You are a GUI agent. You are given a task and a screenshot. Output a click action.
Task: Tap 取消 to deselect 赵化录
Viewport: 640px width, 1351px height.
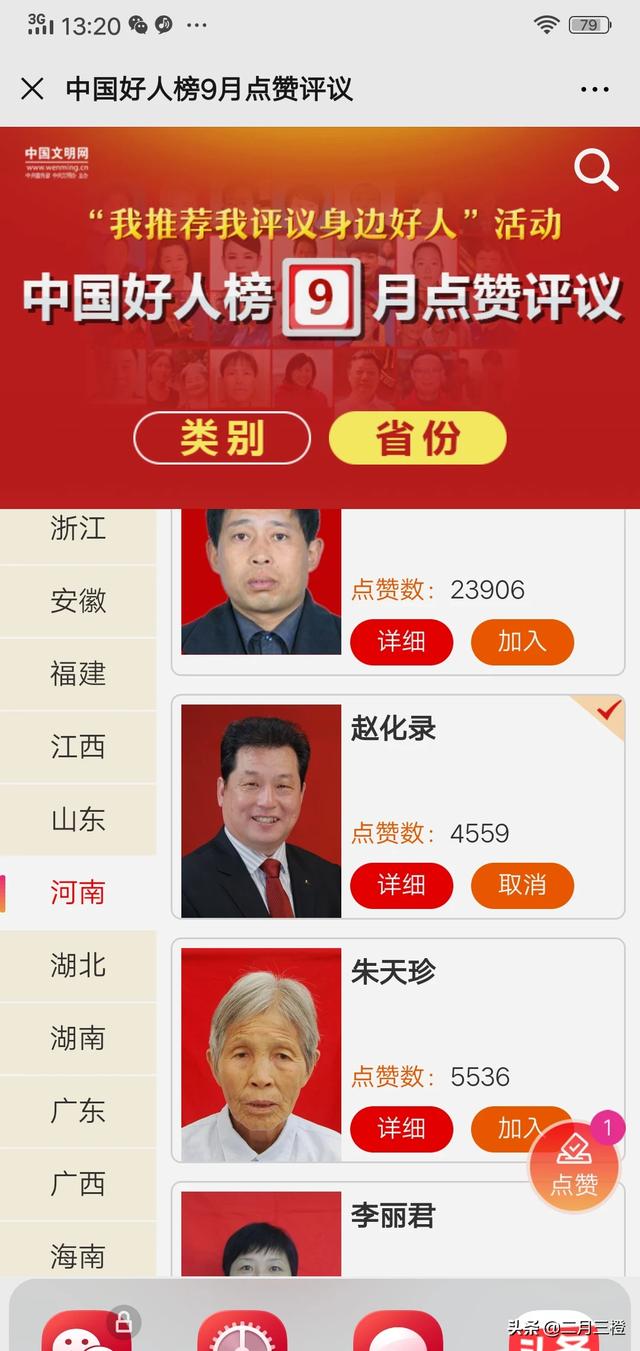click(522, 885)
